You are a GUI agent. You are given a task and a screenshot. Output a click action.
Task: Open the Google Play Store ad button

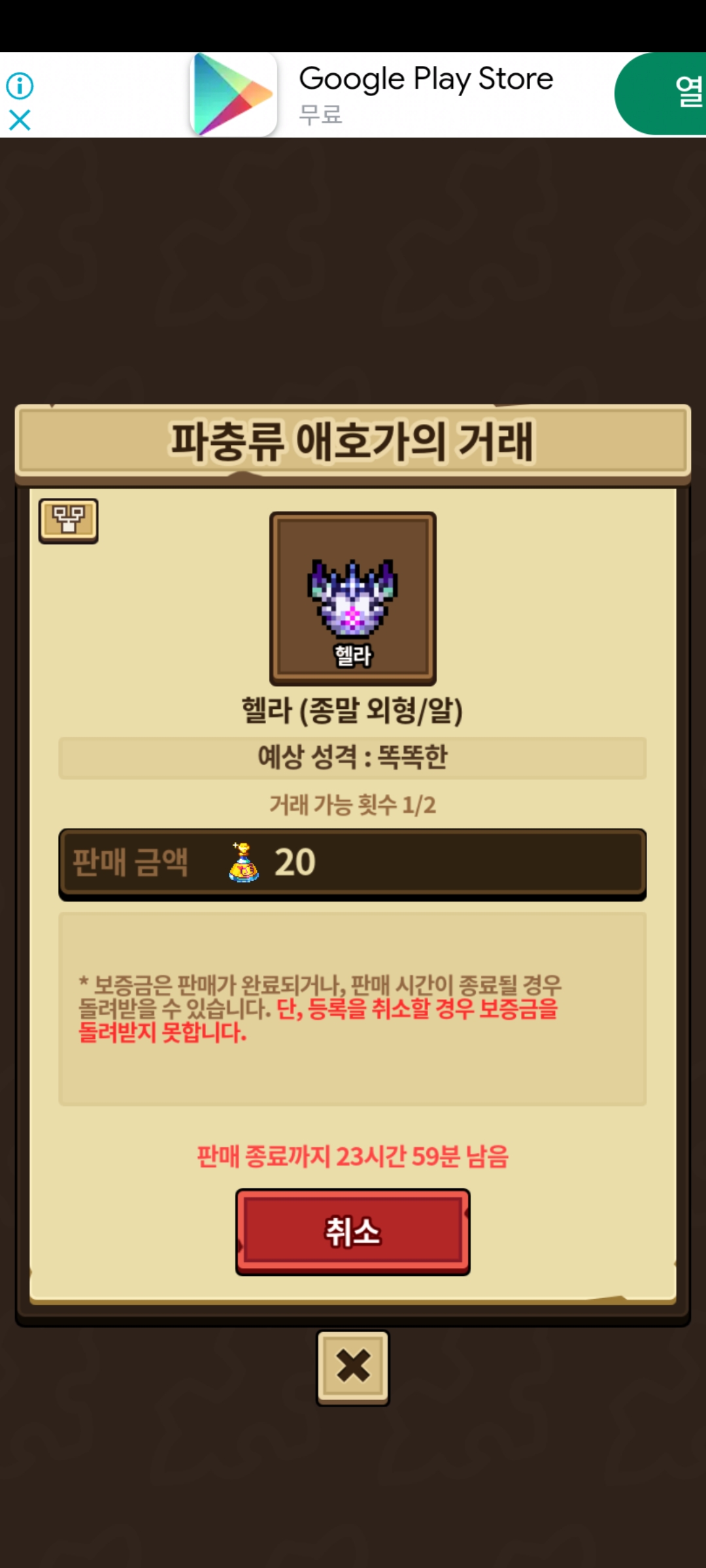[660, 93]
